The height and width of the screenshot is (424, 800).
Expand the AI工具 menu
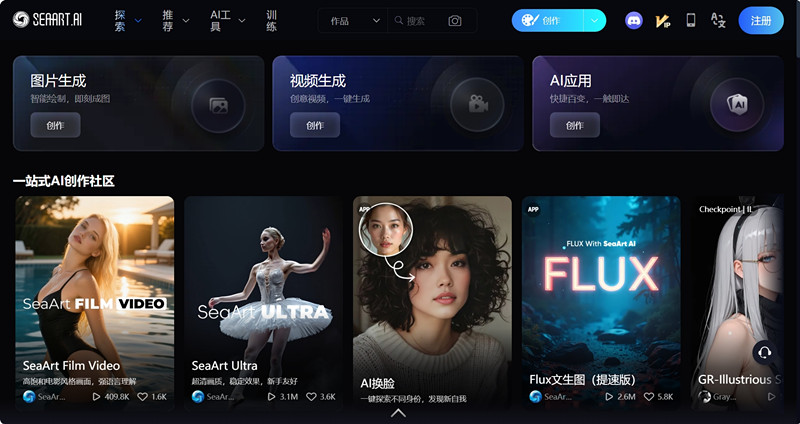coord(227,20)
